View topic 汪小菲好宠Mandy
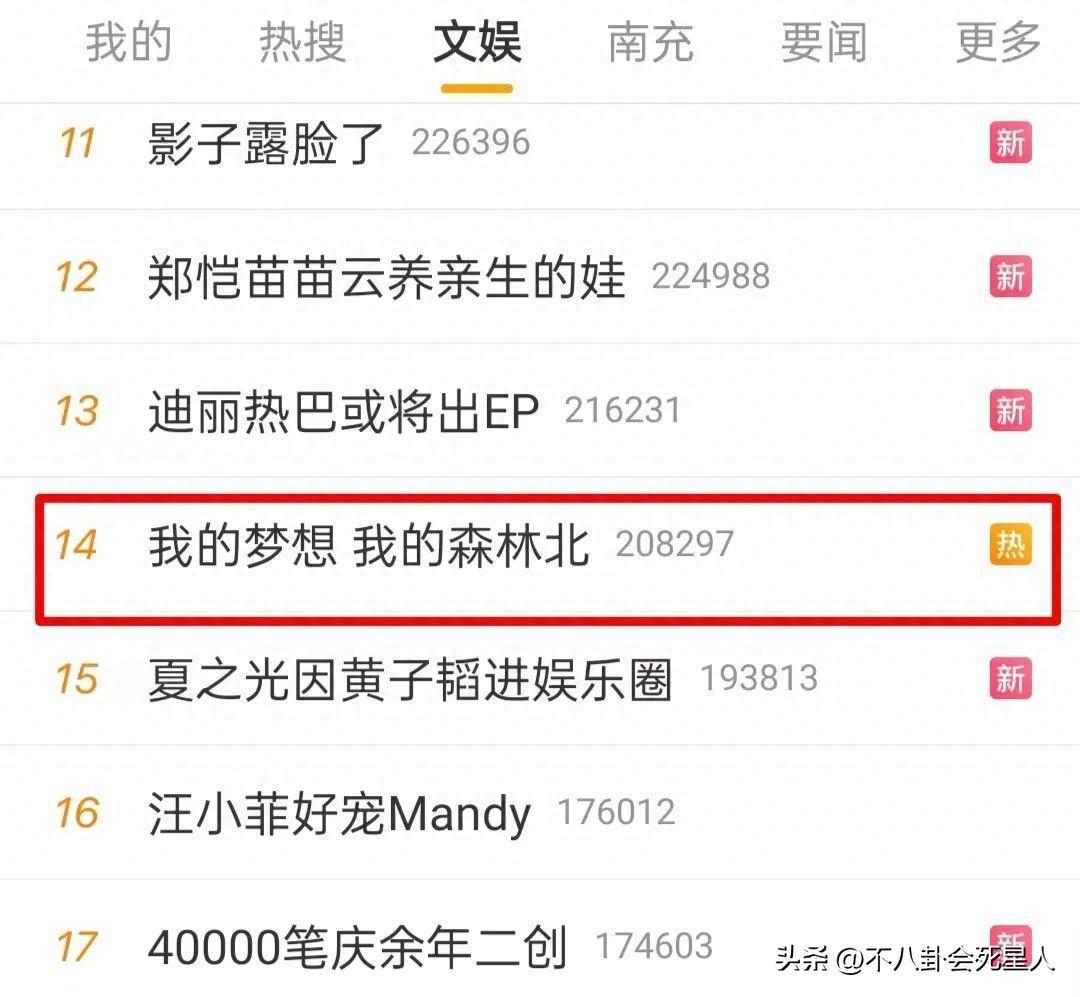The image size is (1080, 997). tap(339, 814)
